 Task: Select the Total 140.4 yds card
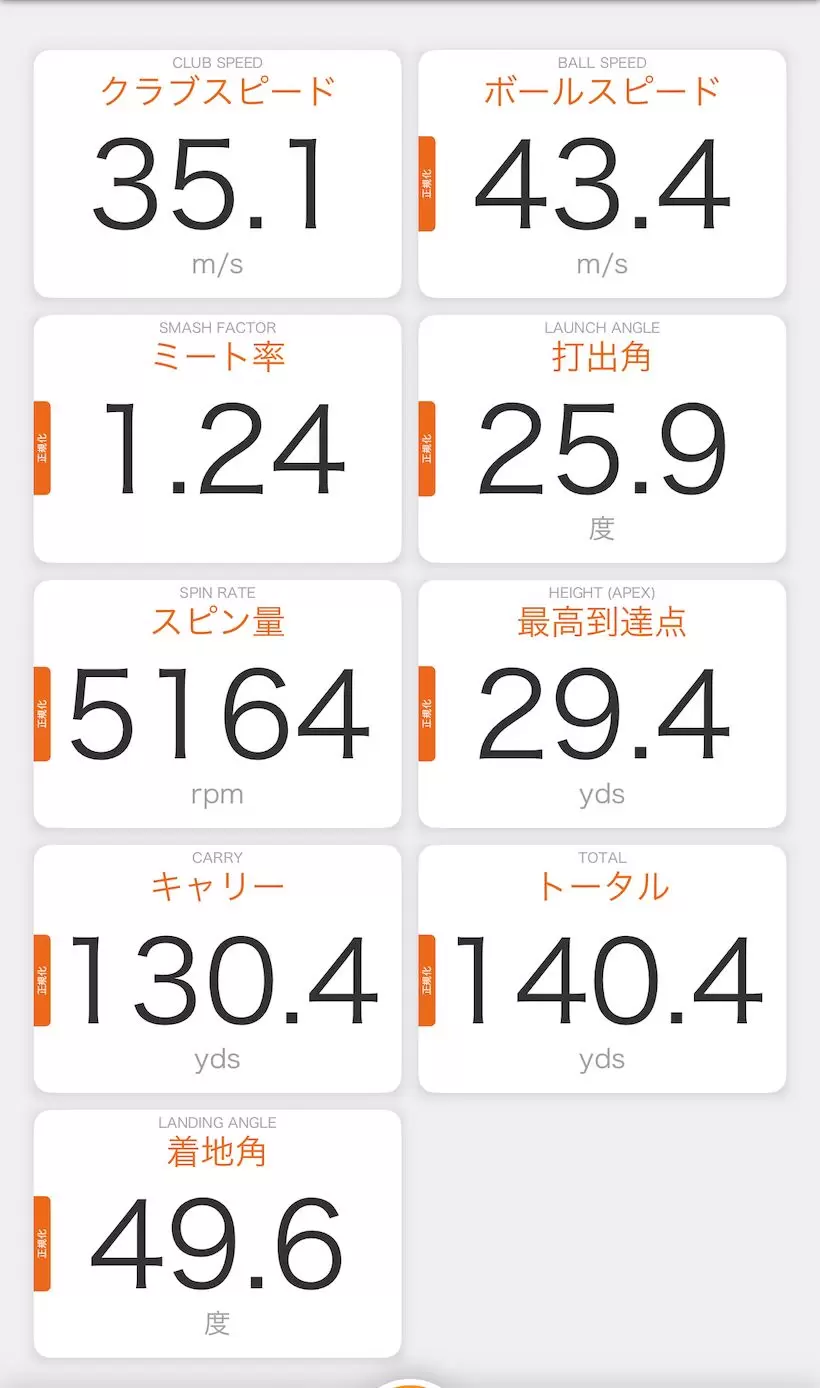tap(601, 968)
